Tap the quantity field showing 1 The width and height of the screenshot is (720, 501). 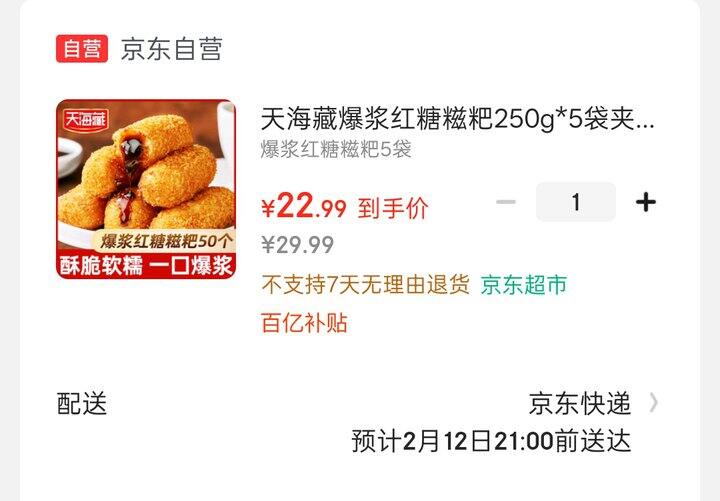[x=575, y=202]
